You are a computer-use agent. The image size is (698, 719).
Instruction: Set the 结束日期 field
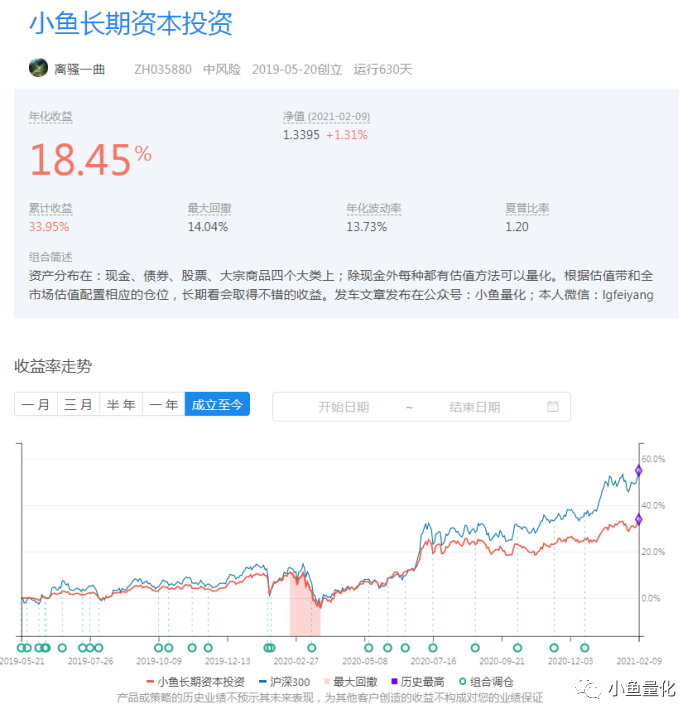coord(475,407)
